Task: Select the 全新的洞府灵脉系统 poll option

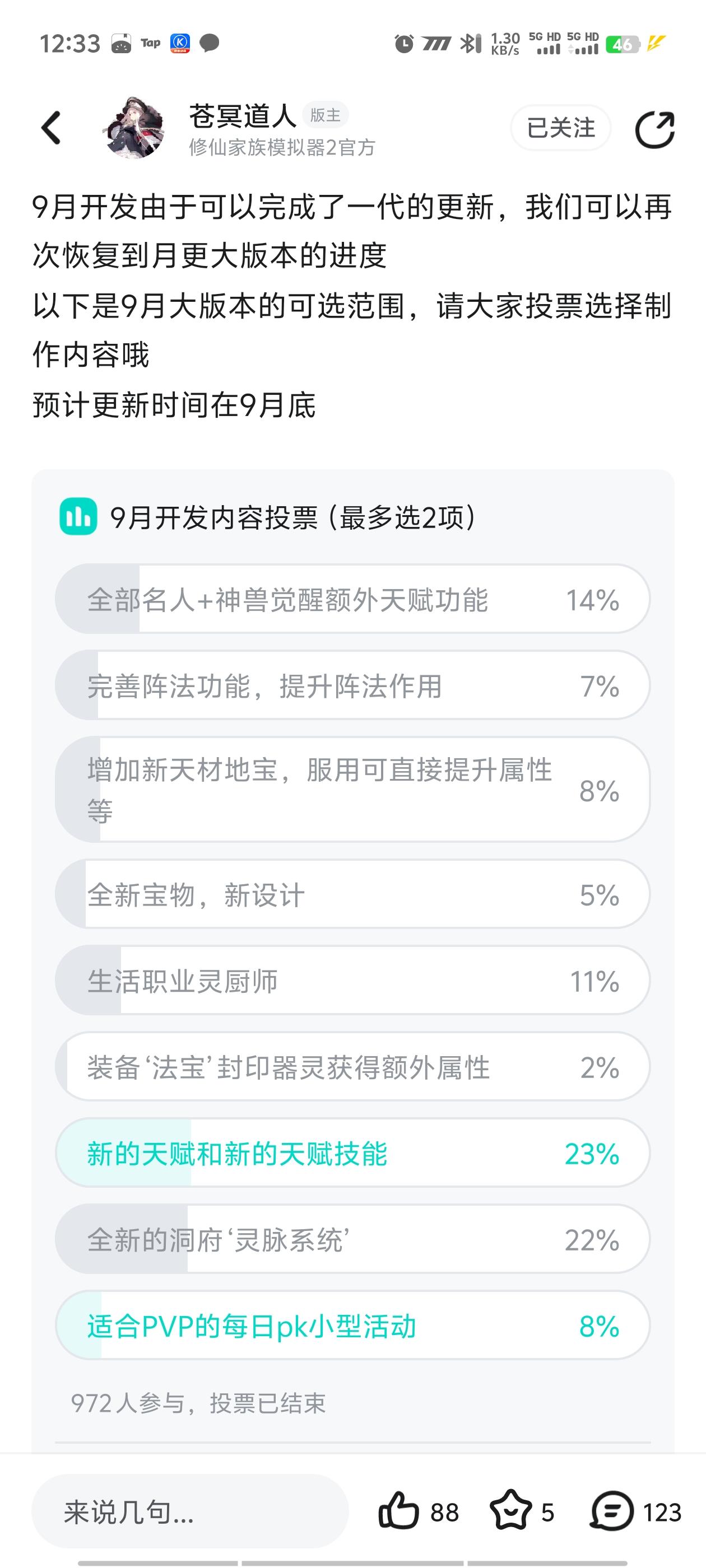Action: point(351,1239)
